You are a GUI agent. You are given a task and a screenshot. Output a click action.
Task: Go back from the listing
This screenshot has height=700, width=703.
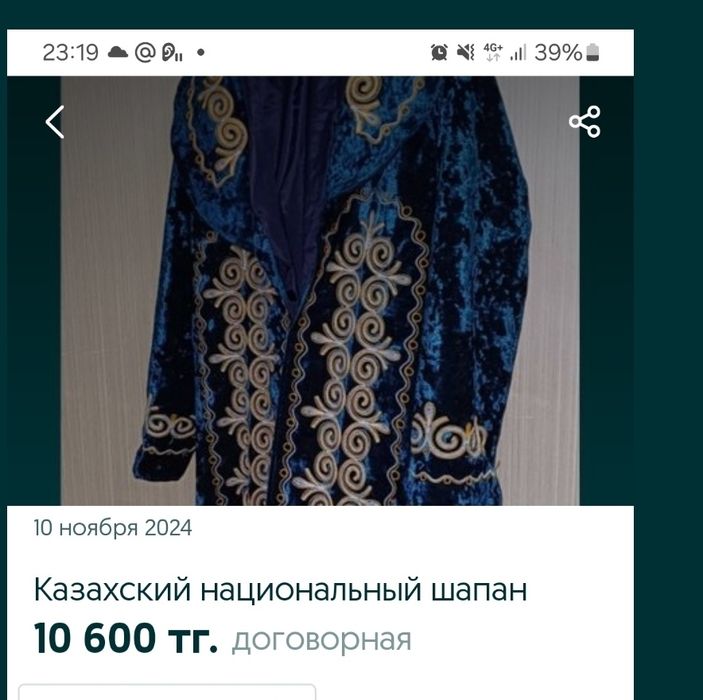pyautogui.click(x=55, y=122)
